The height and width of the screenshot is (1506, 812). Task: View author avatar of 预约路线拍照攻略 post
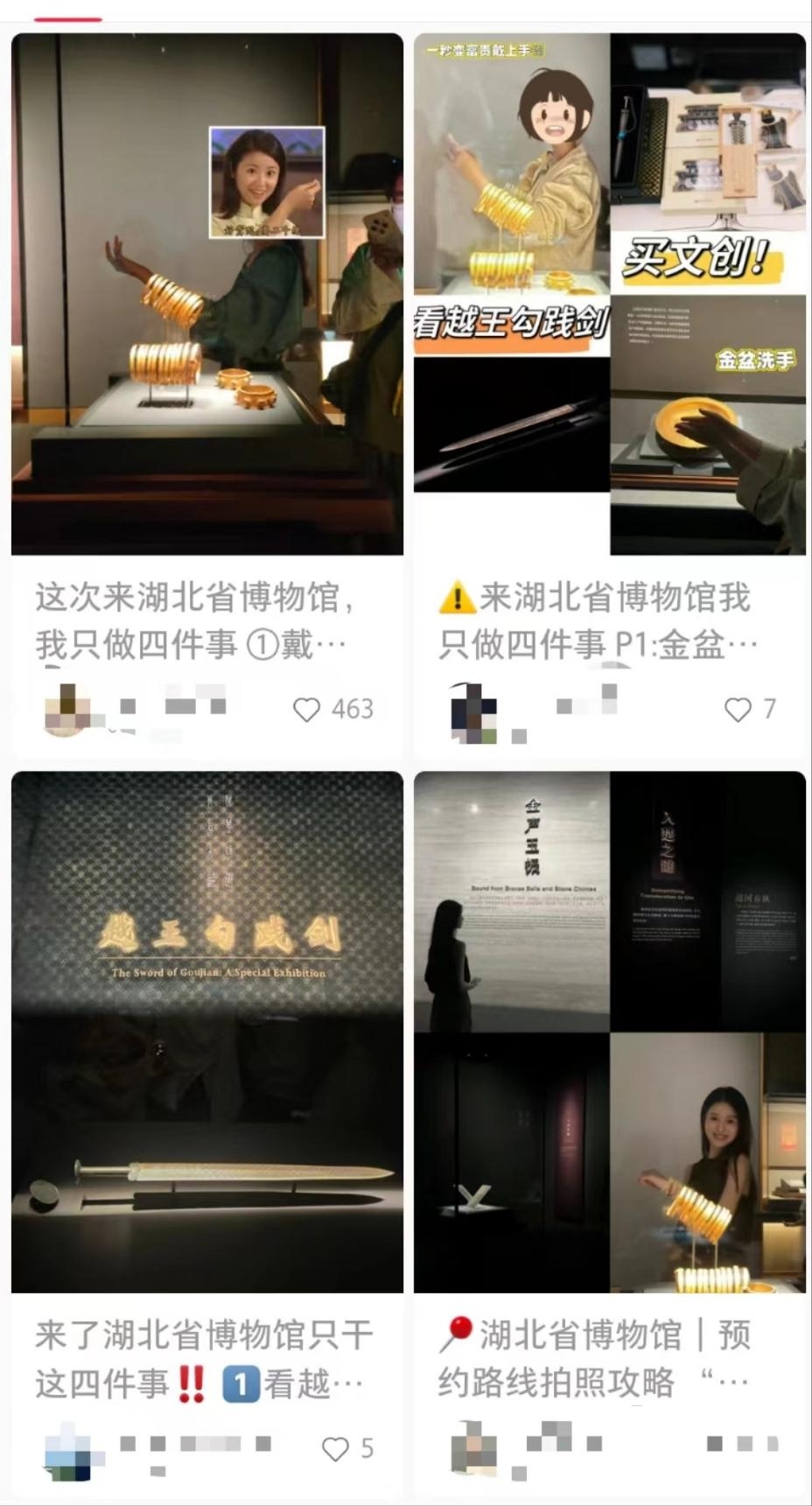tap(473, 1447)
